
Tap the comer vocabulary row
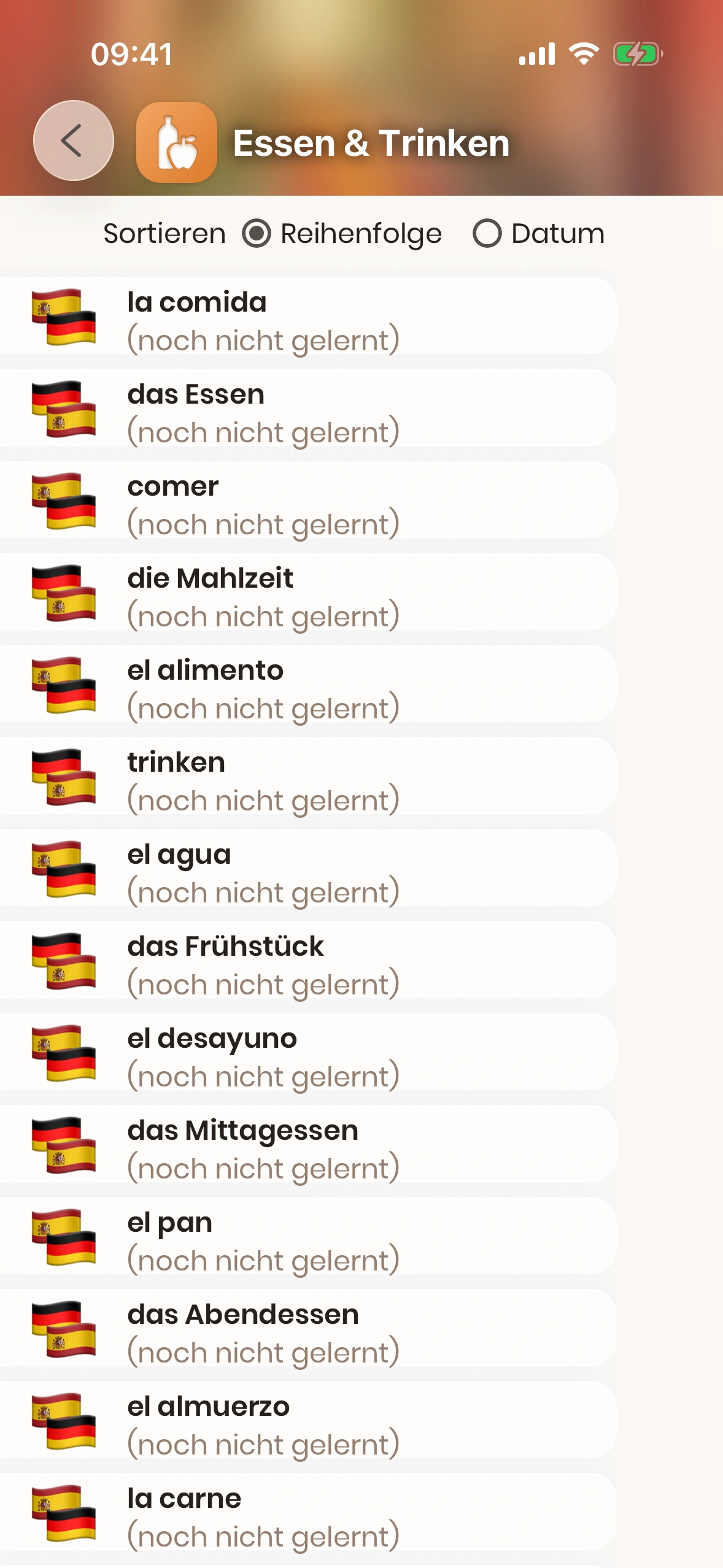tap(307, 501)
